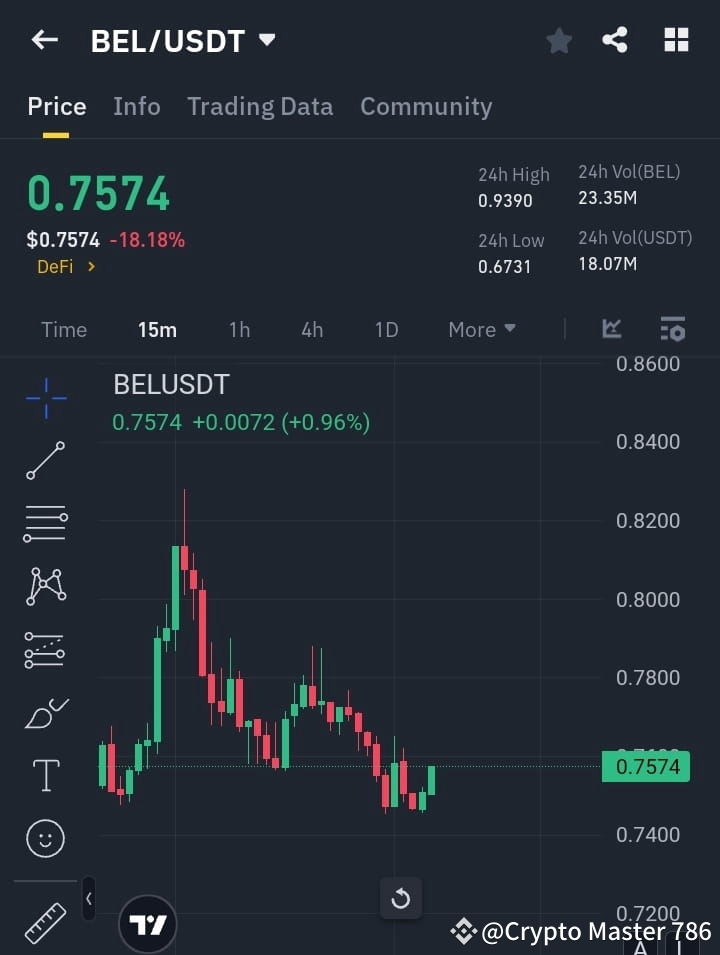This screenshot has height=955, width=720.
Task: Expand the More timeframes dropdown
Action: [x=481, y=329]
